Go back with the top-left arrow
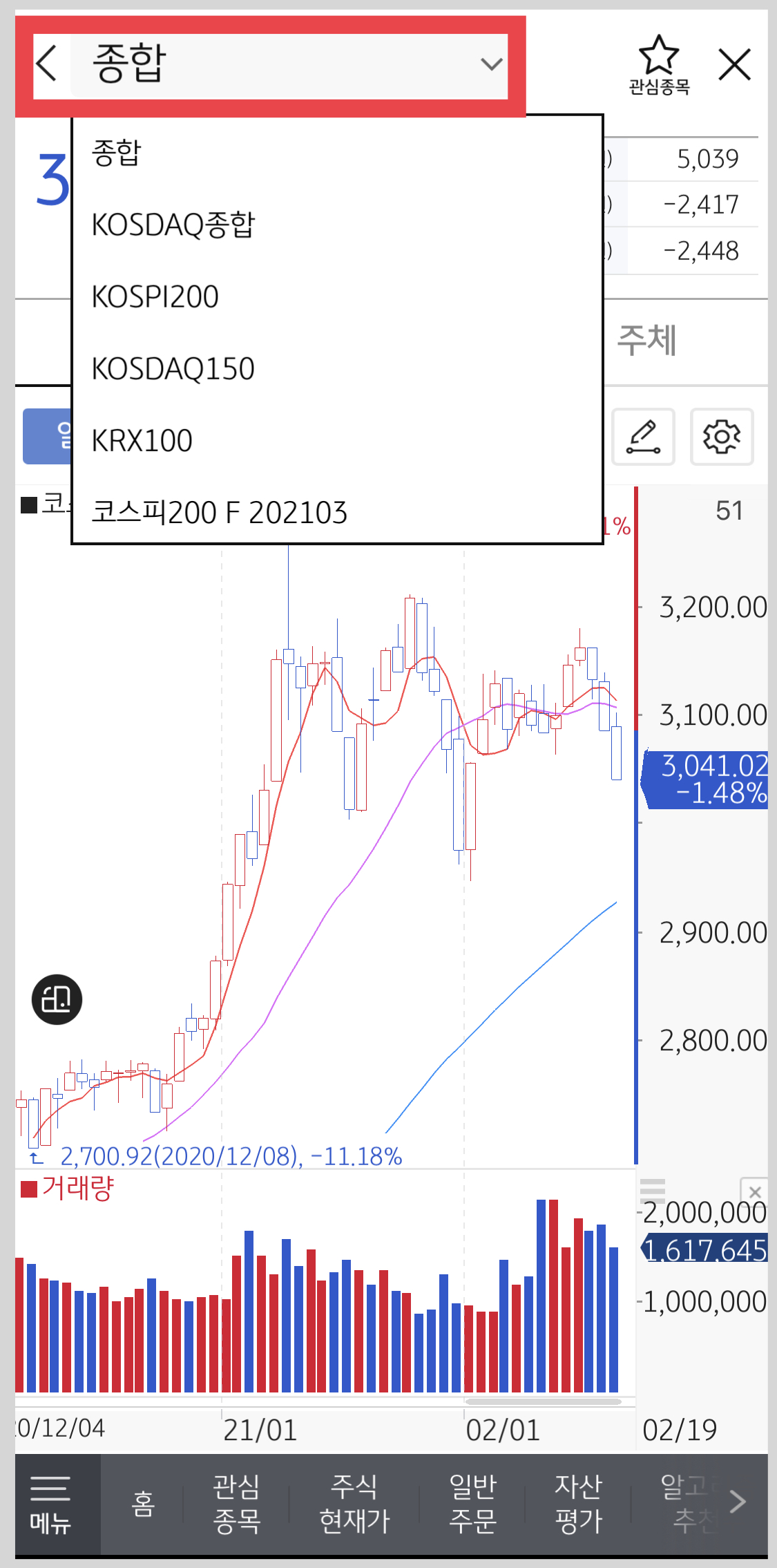The image size is (777, 1568). coord(47,64)
